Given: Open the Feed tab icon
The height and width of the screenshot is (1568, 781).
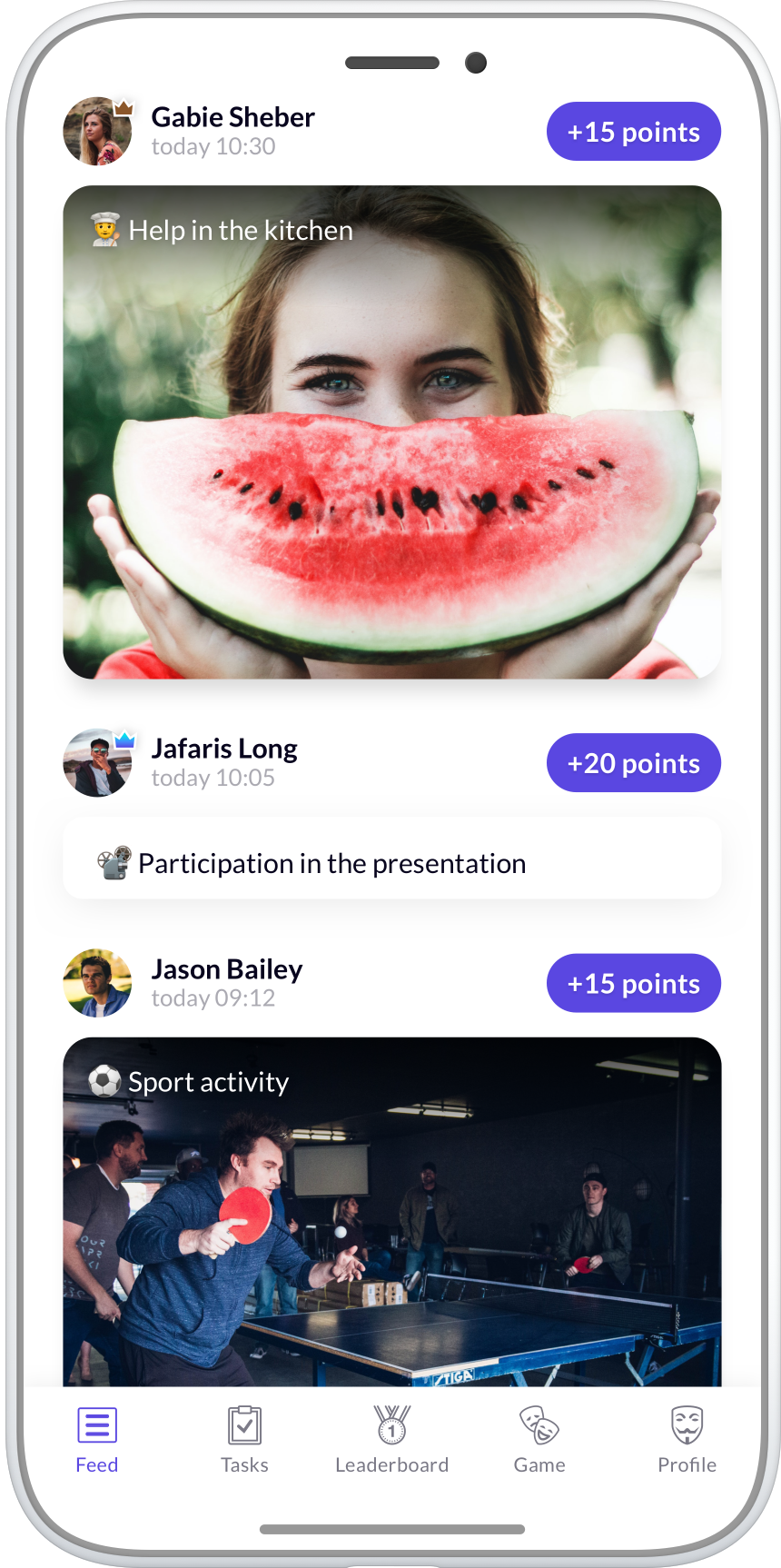Looking at the screenshot, I should pyautogui.click(x=97, y=1424).
